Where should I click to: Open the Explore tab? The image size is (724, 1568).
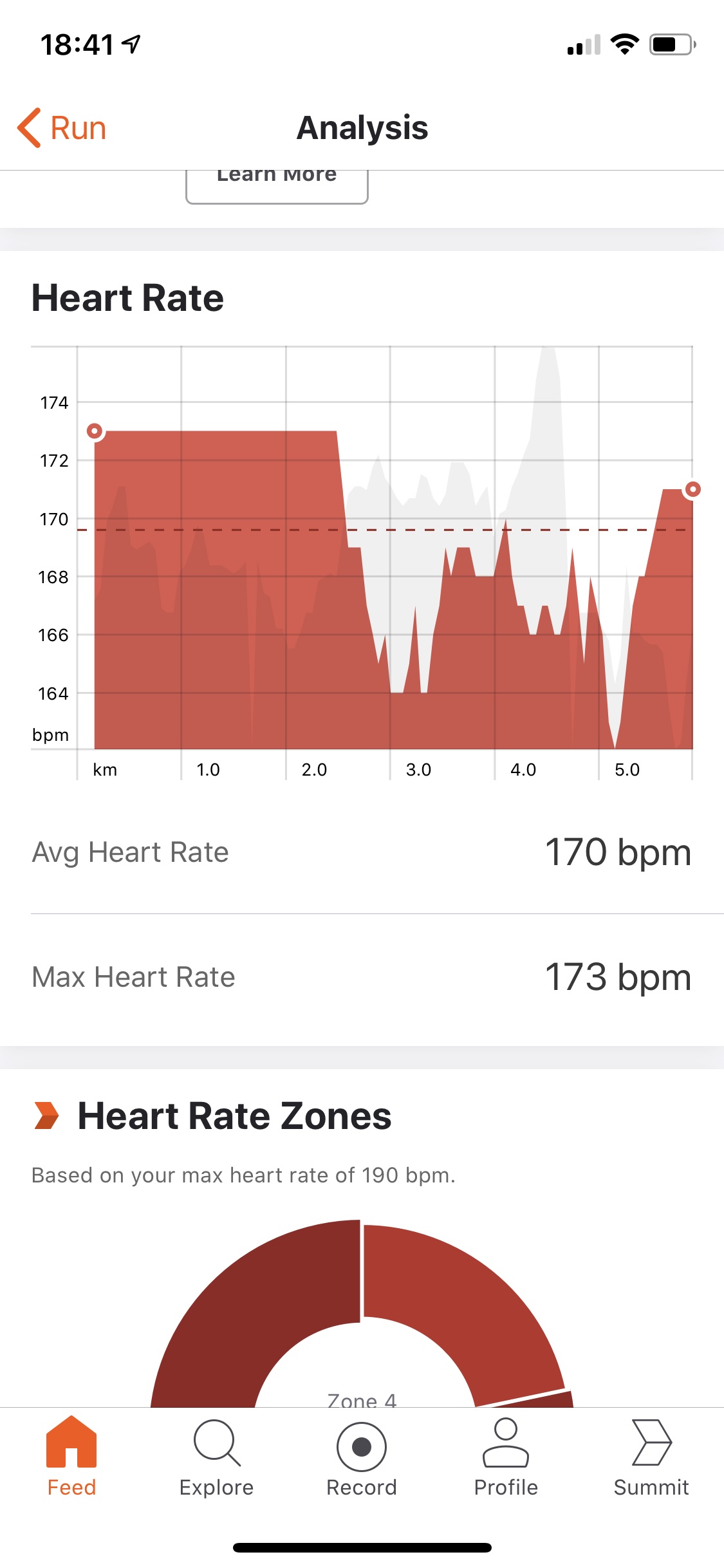pyautogui.click(x=216, y=1458)
